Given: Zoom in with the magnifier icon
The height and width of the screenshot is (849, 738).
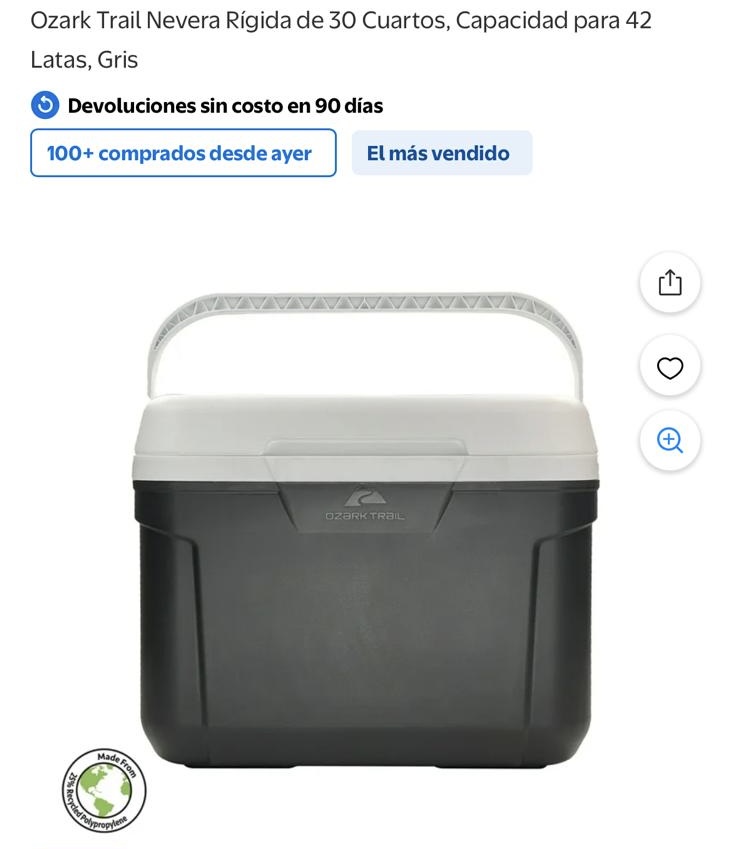Looking at the screenshot, I should point(670,441).
